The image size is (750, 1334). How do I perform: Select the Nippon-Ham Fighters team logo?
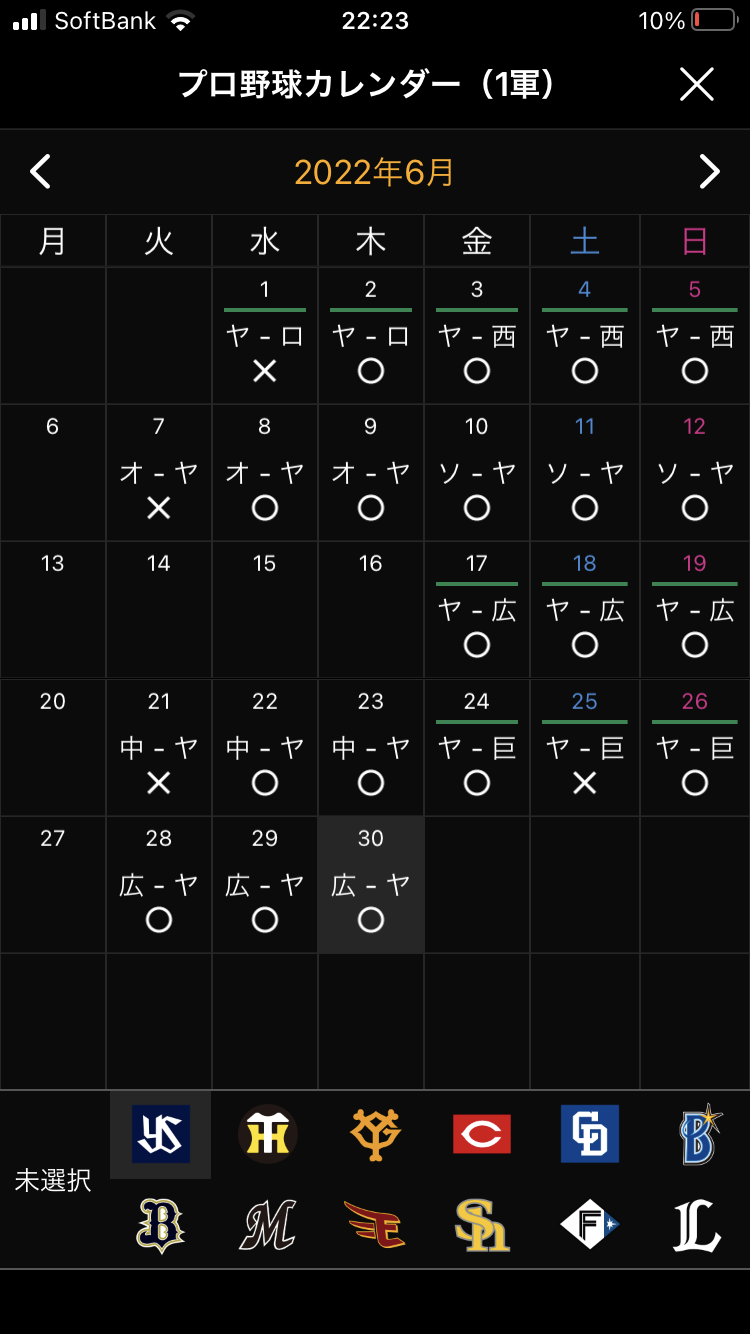[590, 1224]
